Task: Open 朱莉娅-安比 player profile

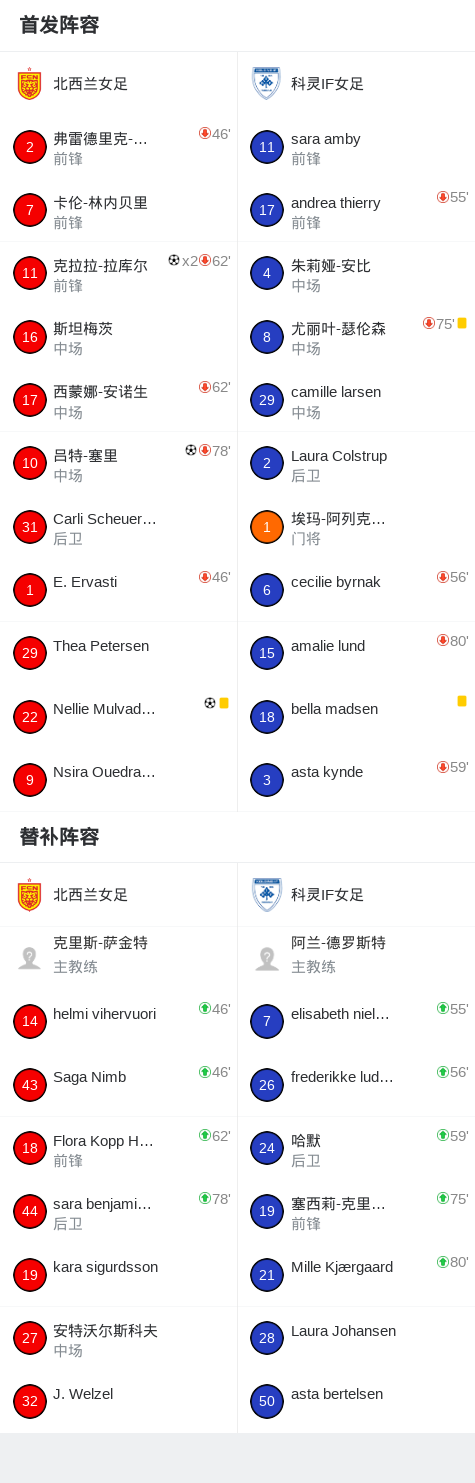Action: coord(356,273)
